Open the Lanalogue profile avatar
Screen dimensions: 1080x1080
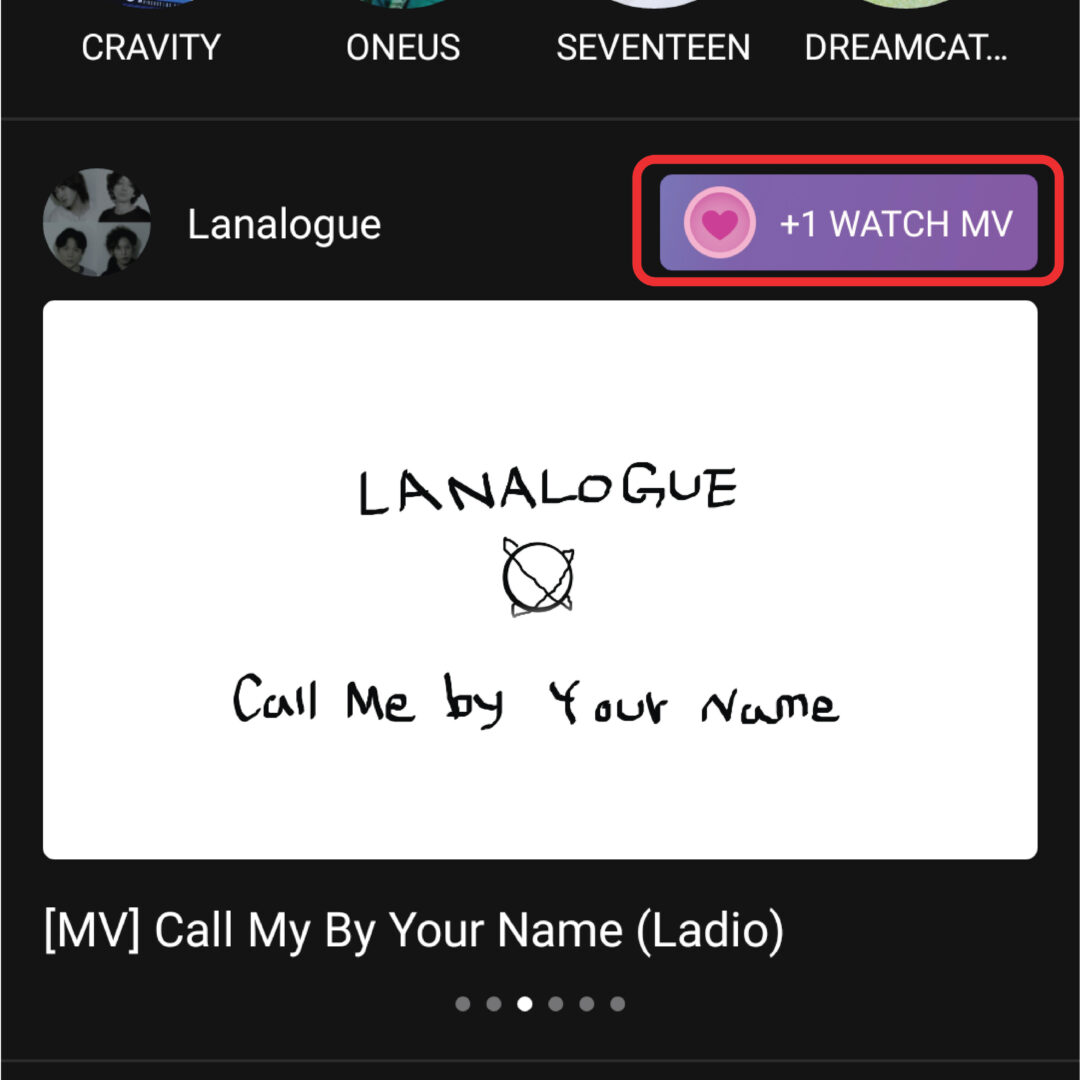click(97, 222)
